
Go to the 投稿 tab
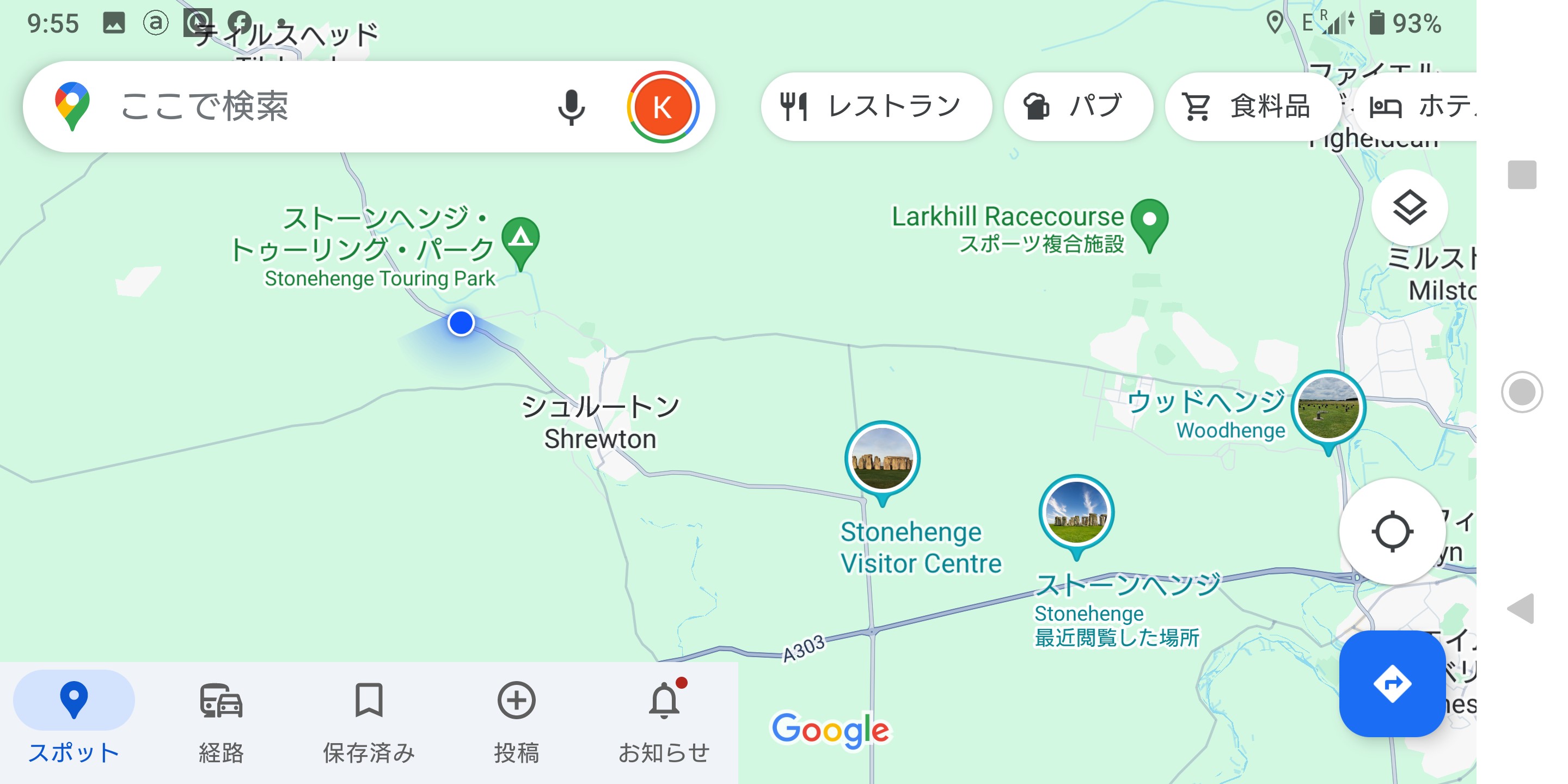coord(516,718)
